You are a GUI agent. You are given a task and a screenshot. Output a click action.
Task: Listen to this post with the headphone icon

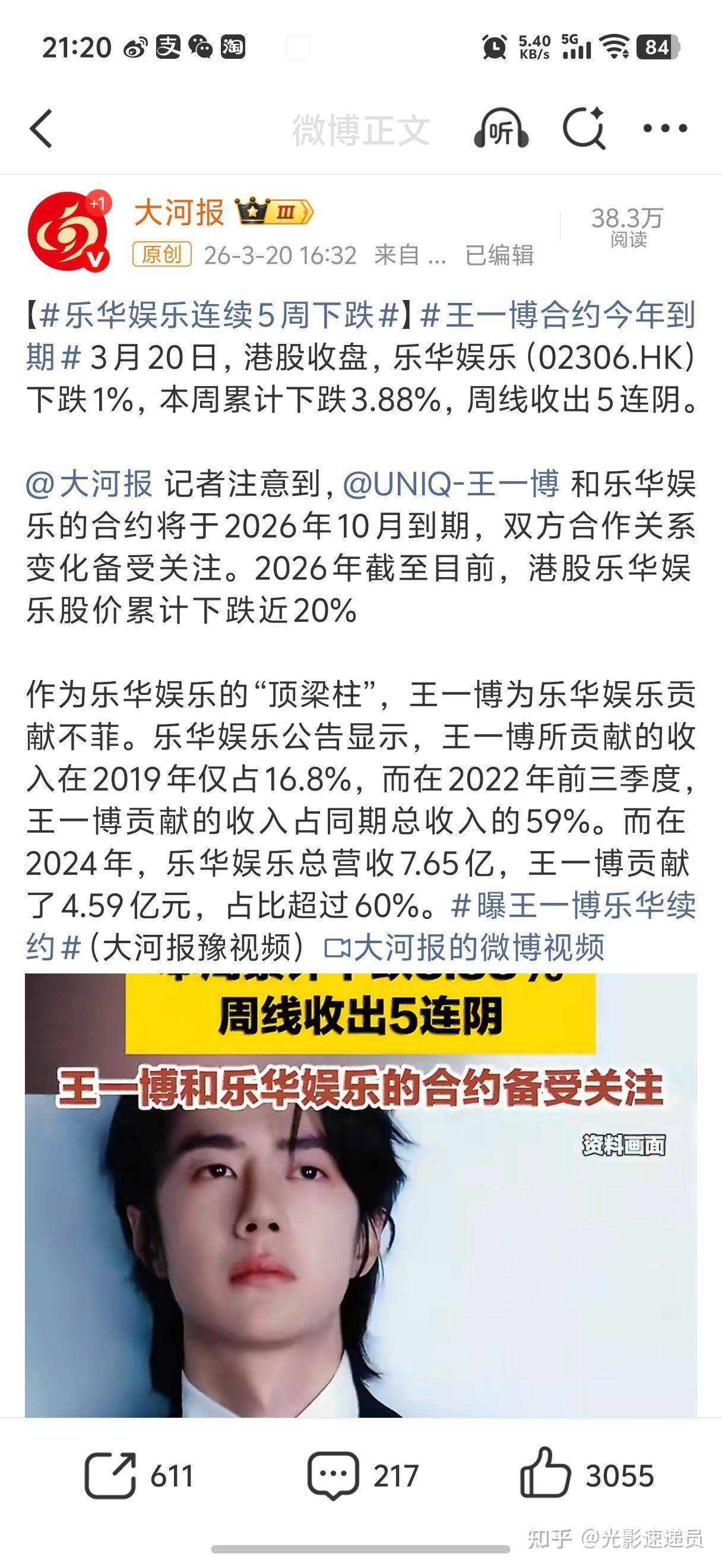pyautogui.click(x=501, y=128)
